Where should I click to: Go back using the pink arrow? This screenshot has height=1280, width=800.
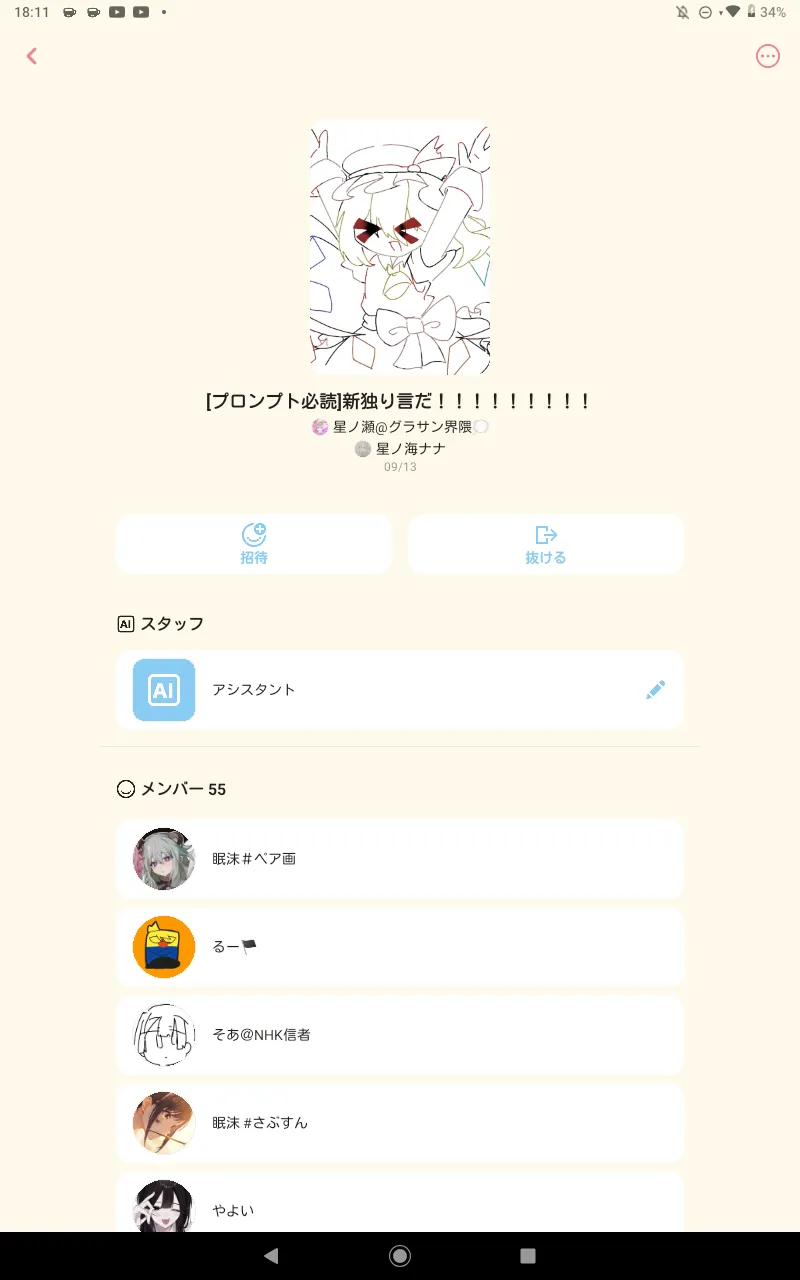tap(32, 56)
